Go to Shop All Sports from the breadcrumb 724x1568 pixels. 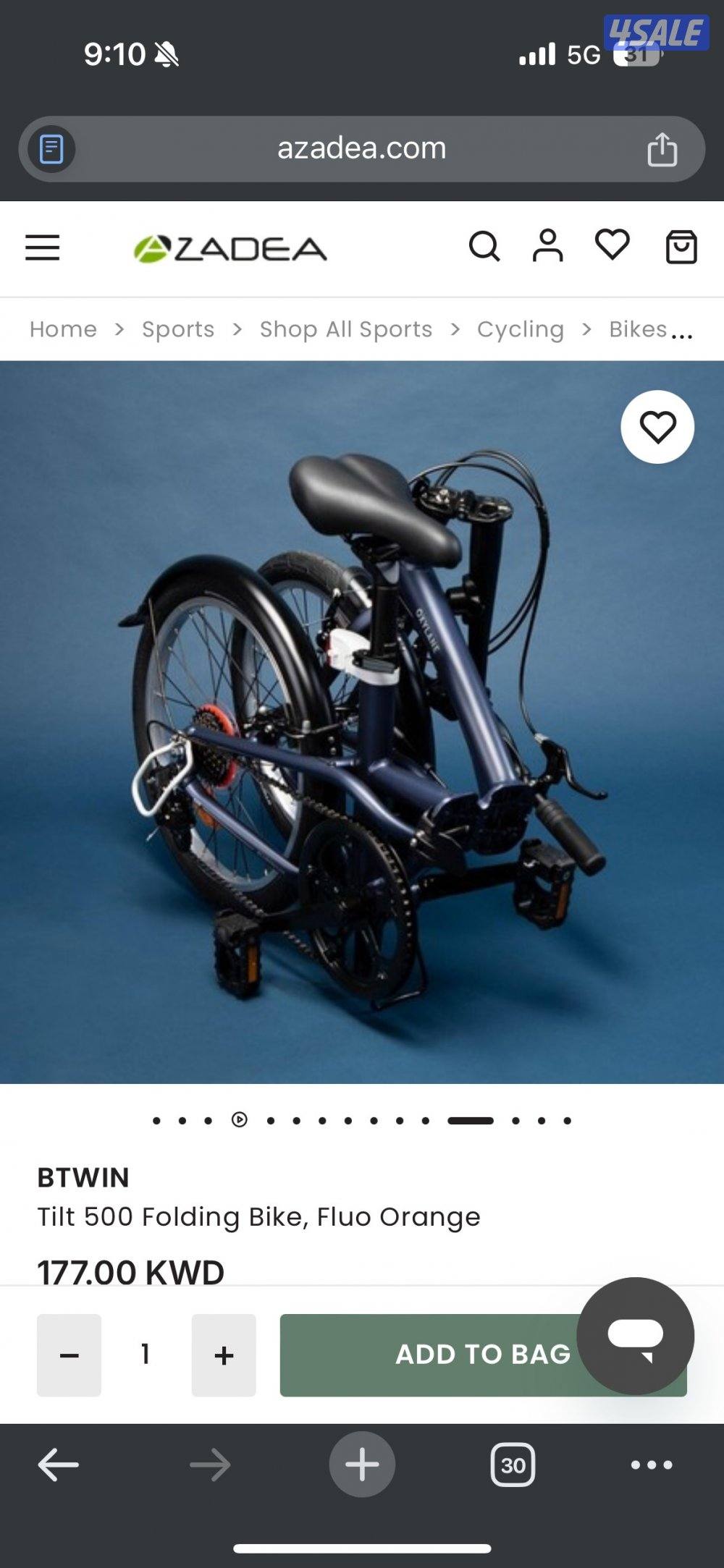point(345,329)
